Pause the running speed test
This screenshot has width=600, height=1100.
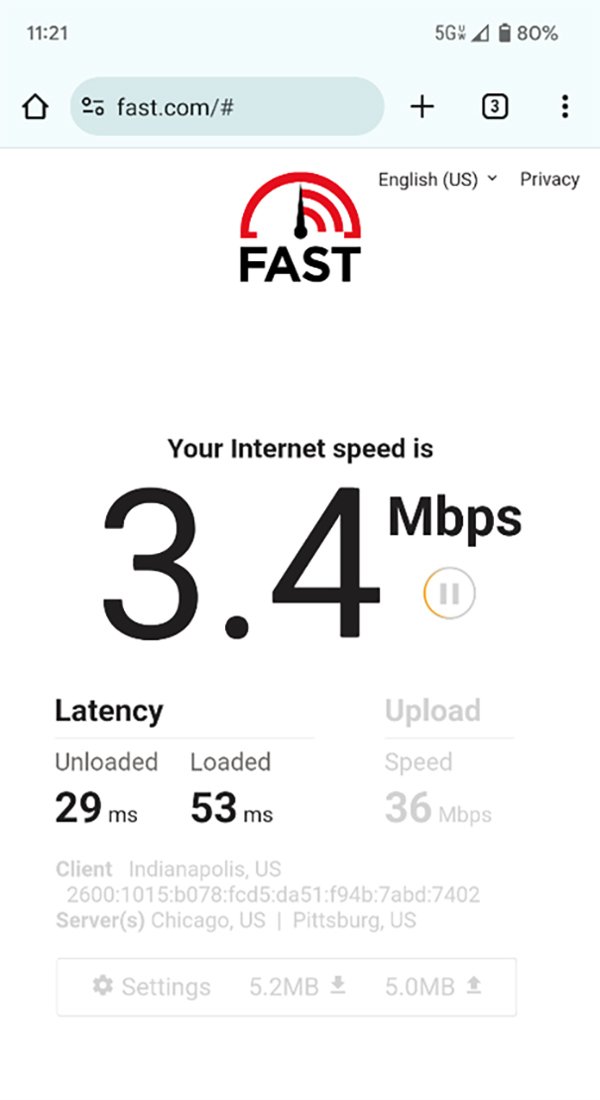(x=449, y=594)
